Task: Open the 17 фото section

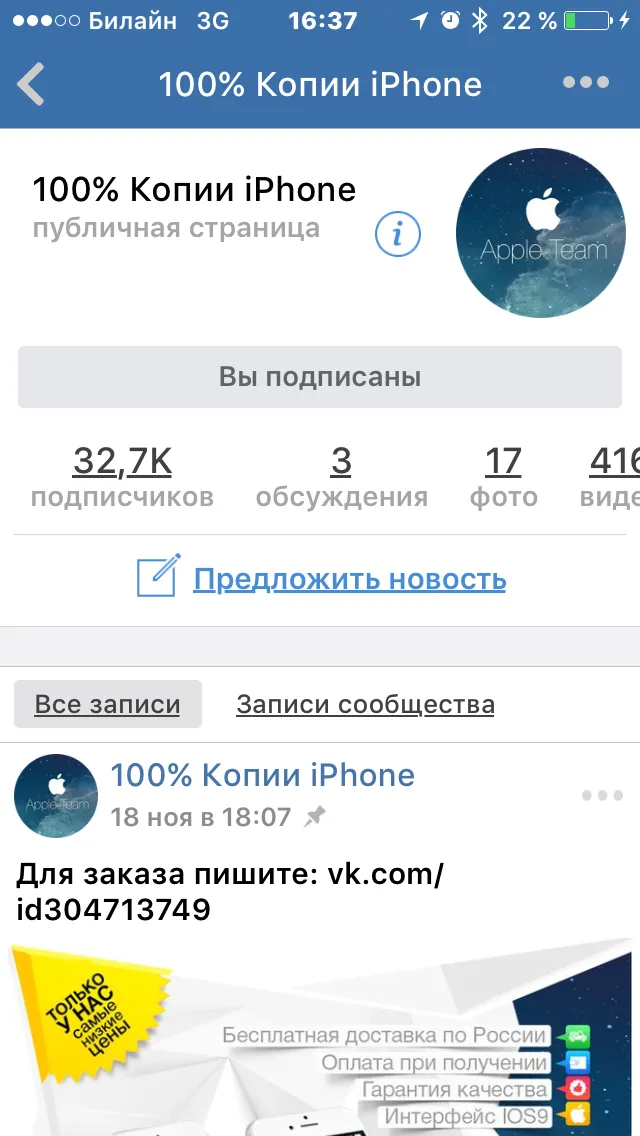Action: (x=504, y=478)
